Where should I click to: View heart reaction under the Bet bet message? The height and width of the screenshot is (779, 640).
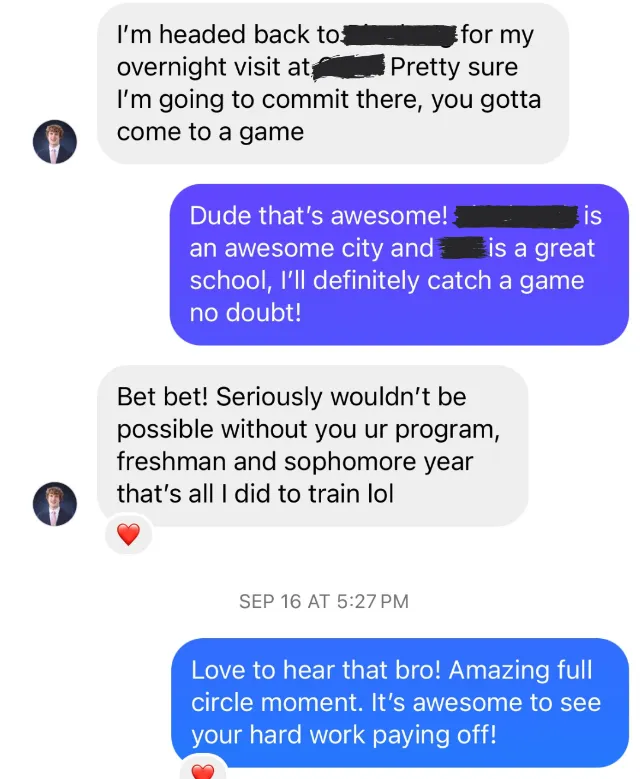point(128,535)
